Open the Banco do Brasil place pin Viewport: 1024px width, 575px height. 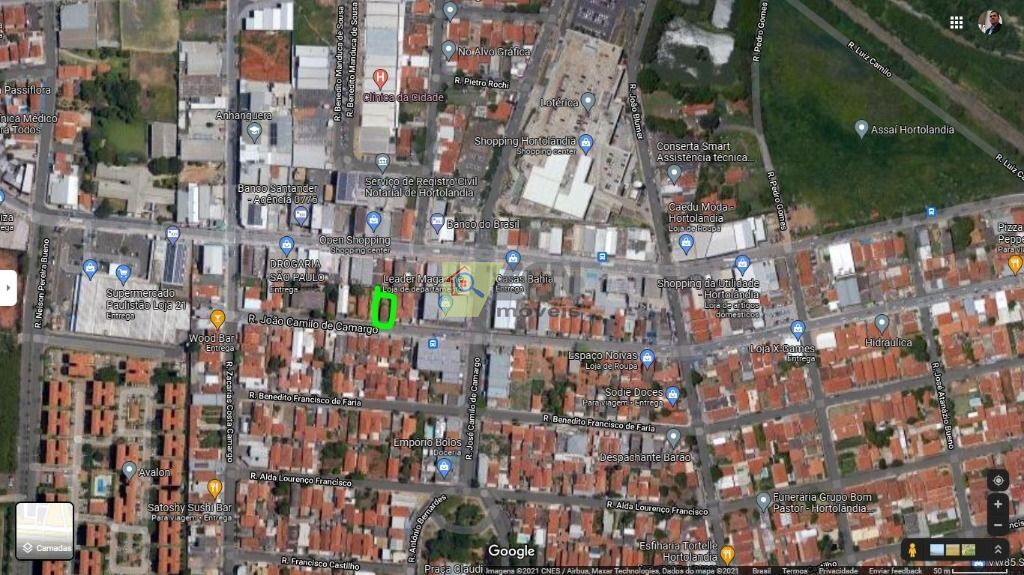coord(437,223)
